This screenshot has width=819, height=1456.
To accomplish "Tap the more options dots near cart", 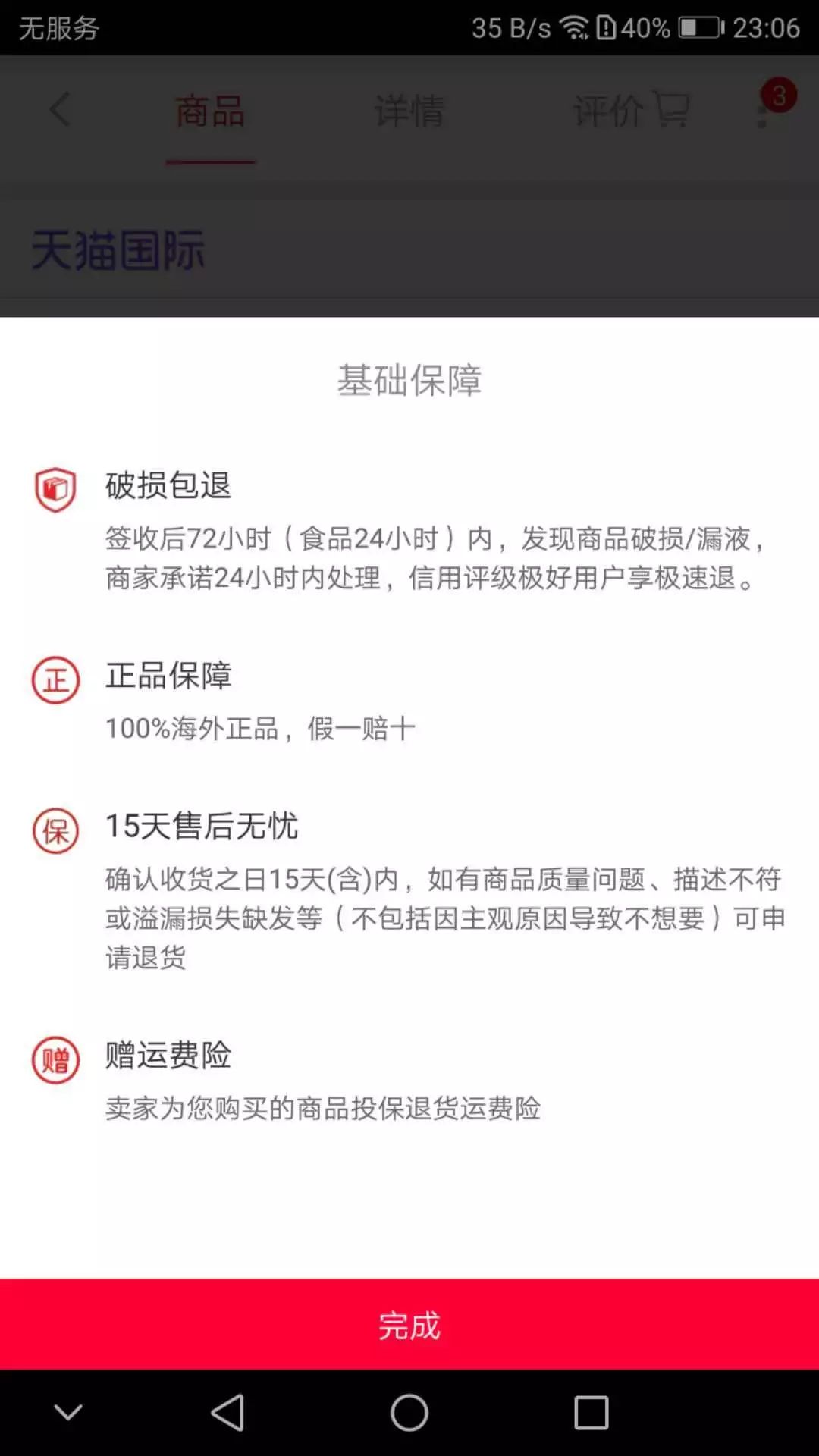I will pos(762,118).
